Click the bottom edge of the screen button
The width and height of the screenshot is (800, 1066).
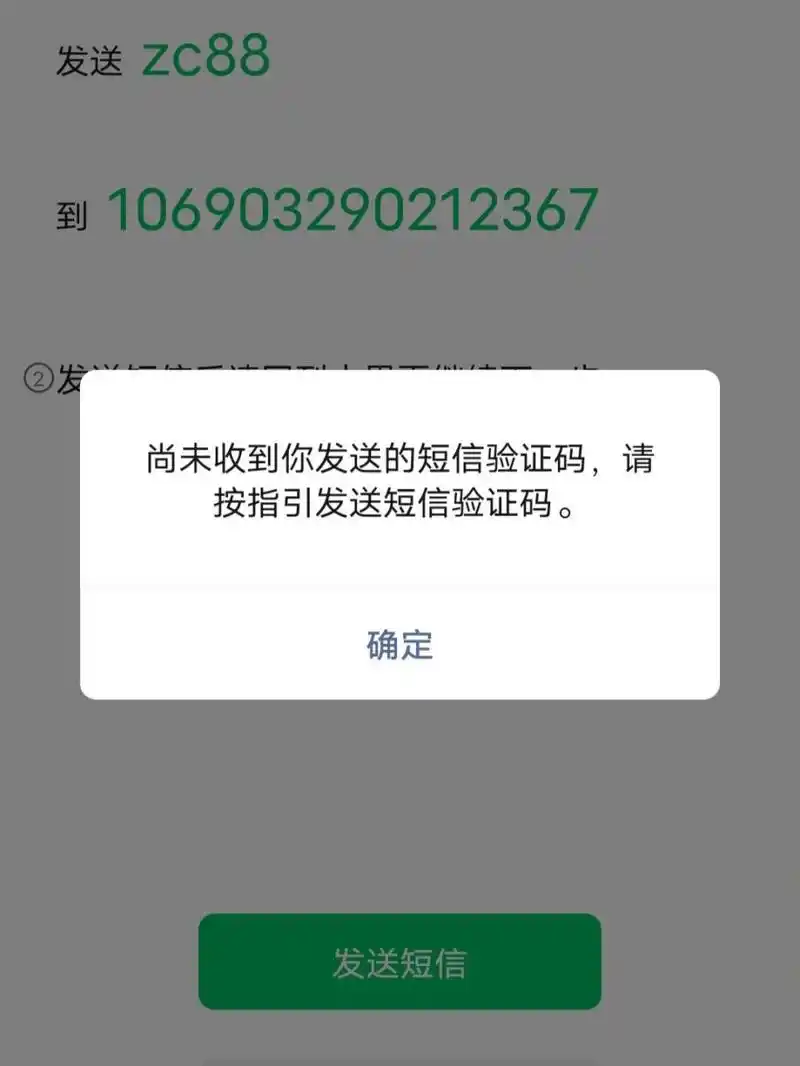pyautogui.click(x=400, y=1060)
